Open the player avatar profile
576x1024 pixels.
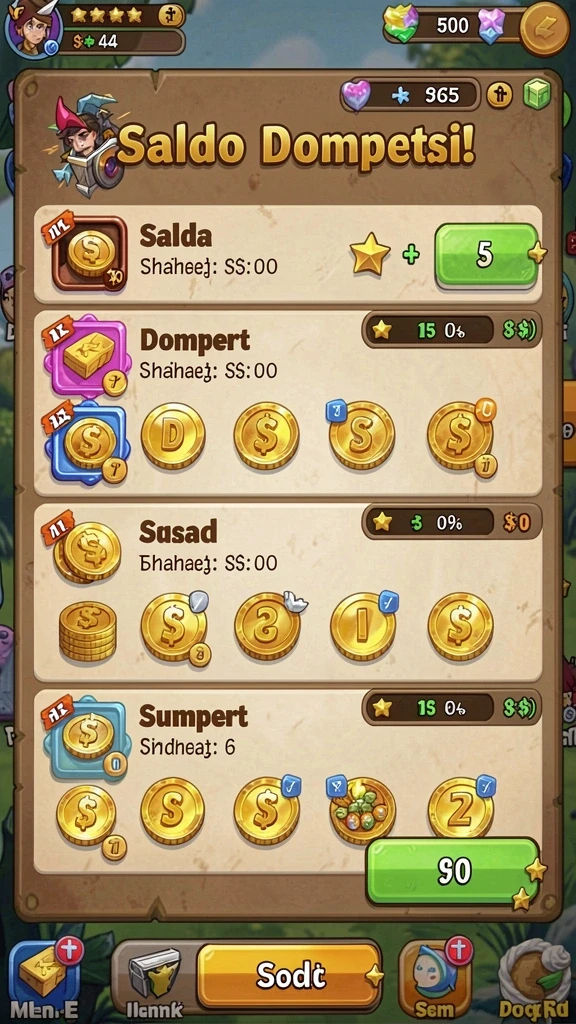(x=32, y=28)
